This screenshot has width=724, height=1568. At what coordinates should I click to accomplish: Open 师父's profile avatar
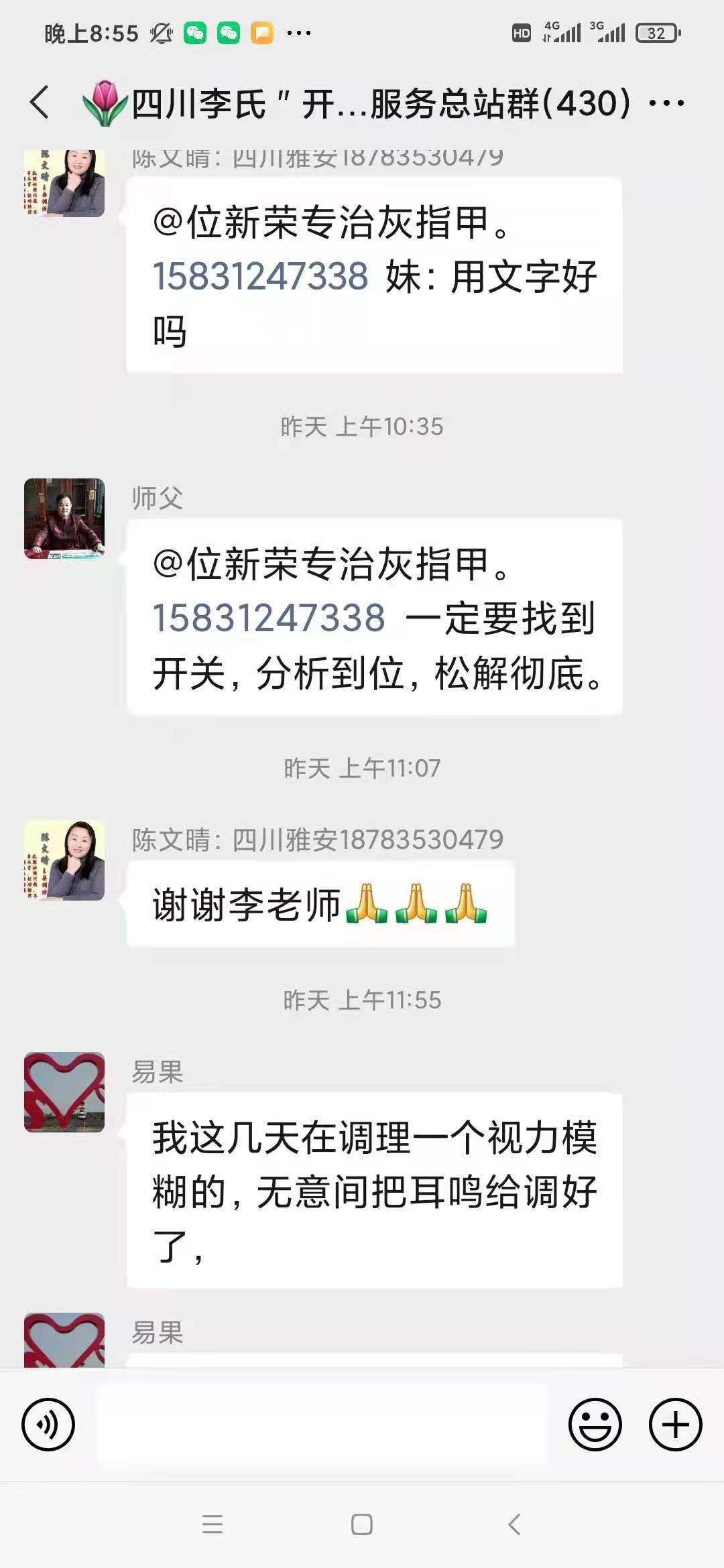click(64, 519)
